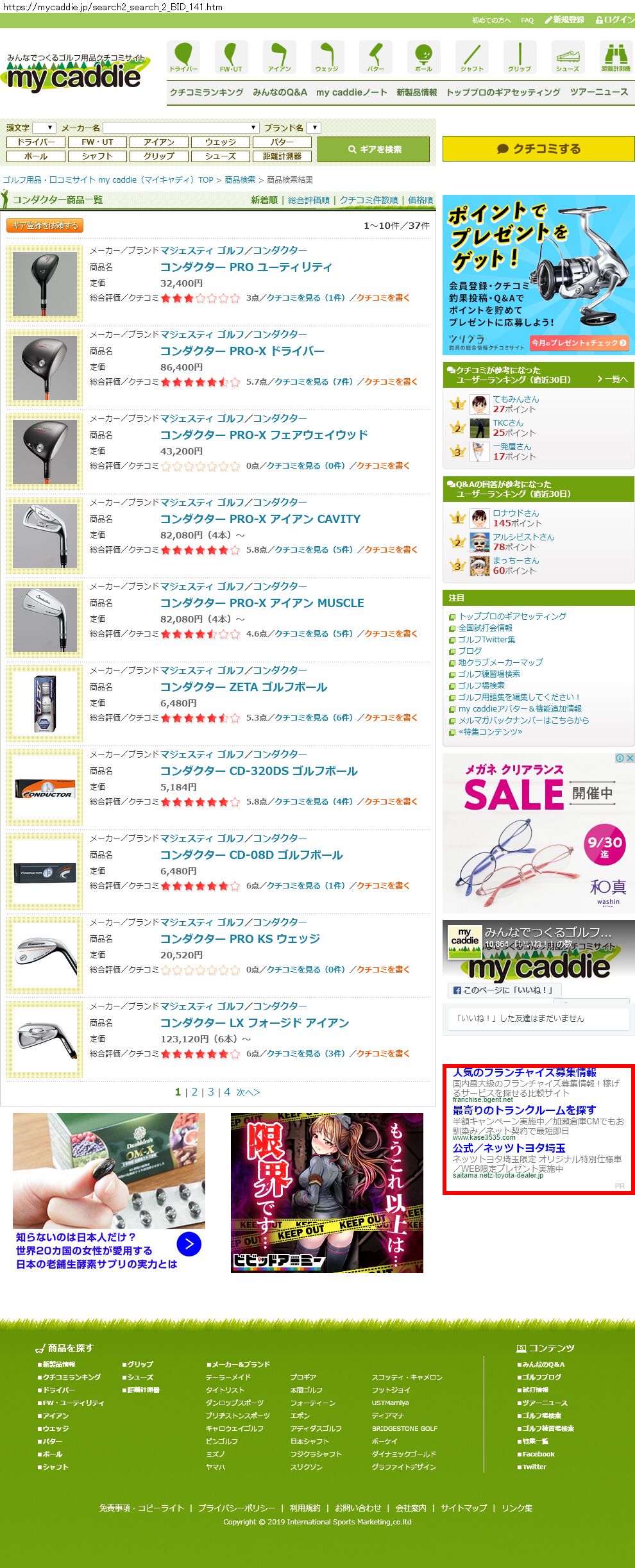Viewport: 635px width, 1568px height.
Task: Open image of コンダクター PRO KS ウェッジ
Action: point(45,955)
